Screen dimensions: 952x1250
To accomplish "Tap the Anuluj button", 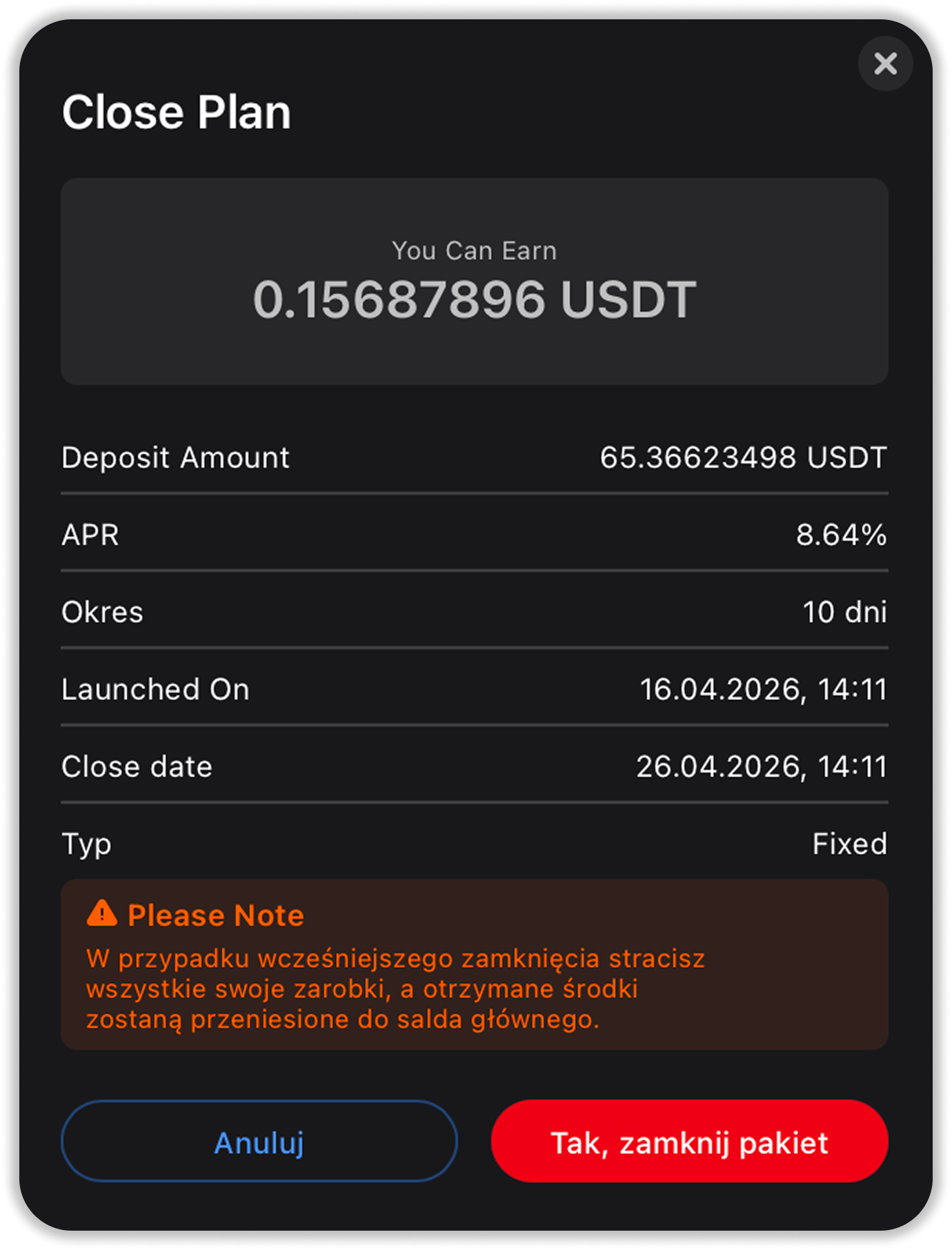I will pos(259,1142).
